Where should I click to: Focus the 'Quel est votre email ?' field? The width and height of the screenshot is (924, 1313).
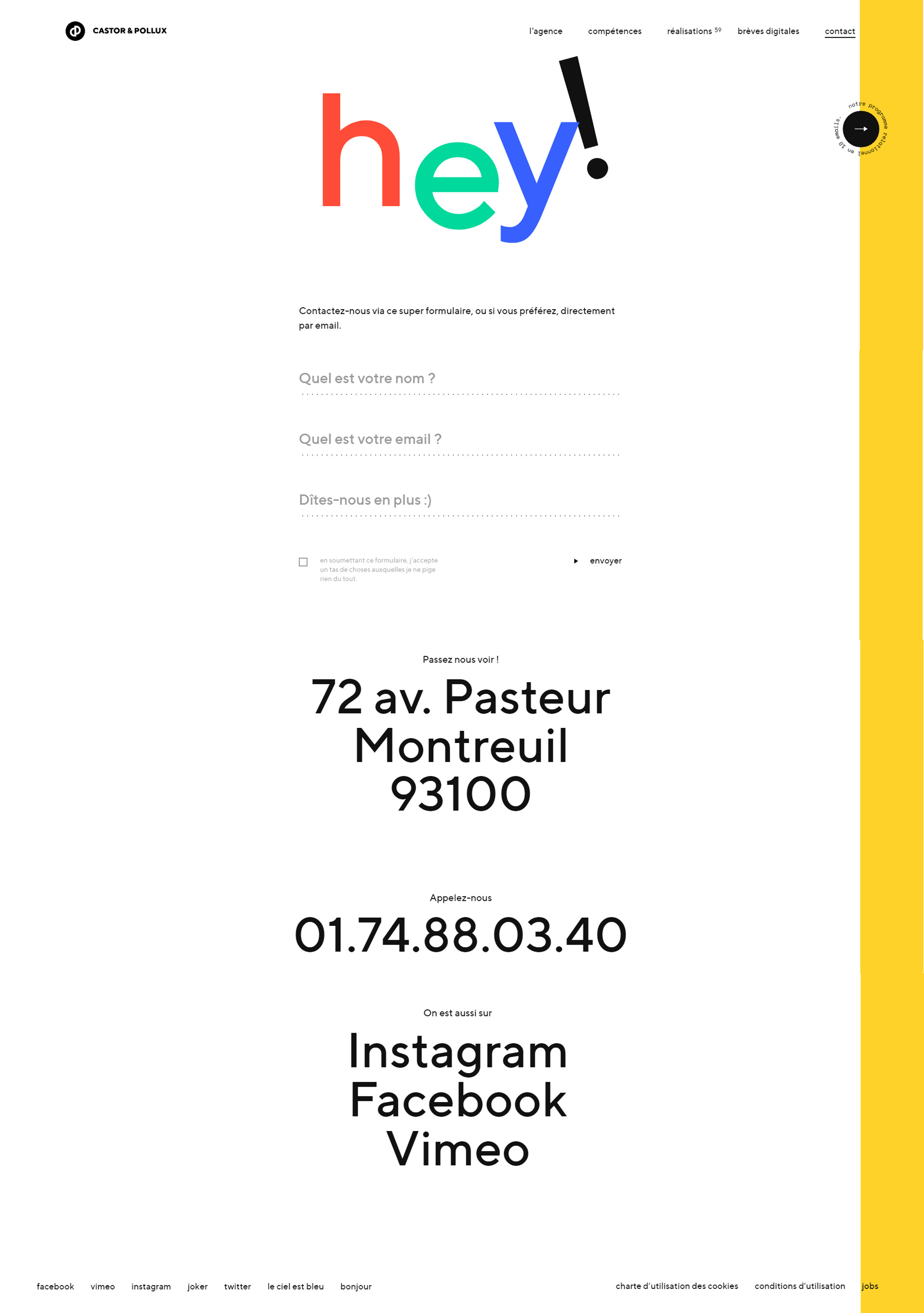pos(460,440)
